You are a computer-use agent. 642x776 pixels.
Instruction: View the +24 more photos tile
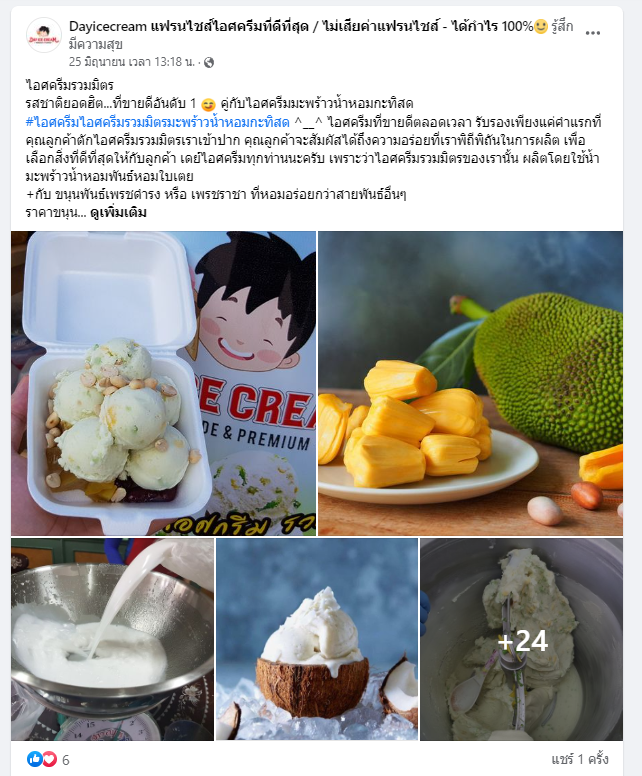pos(522,640)
